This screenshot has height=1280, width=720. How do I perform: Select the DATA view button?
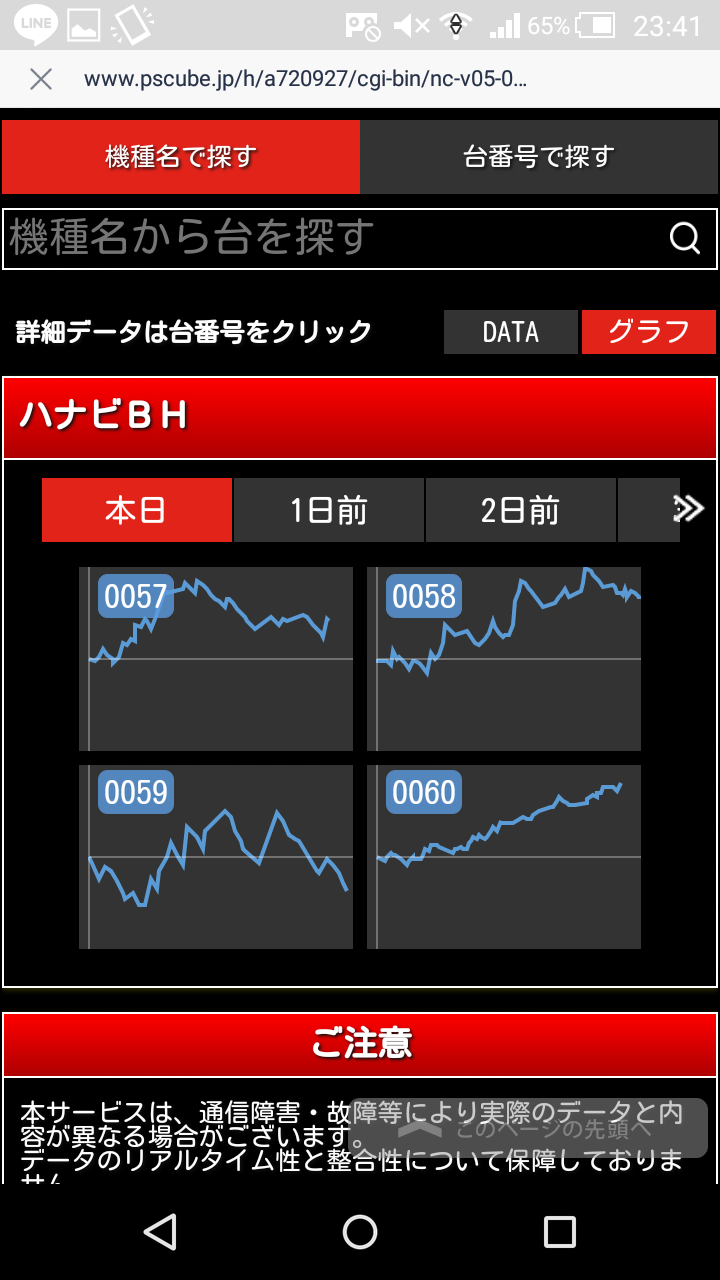511,332
